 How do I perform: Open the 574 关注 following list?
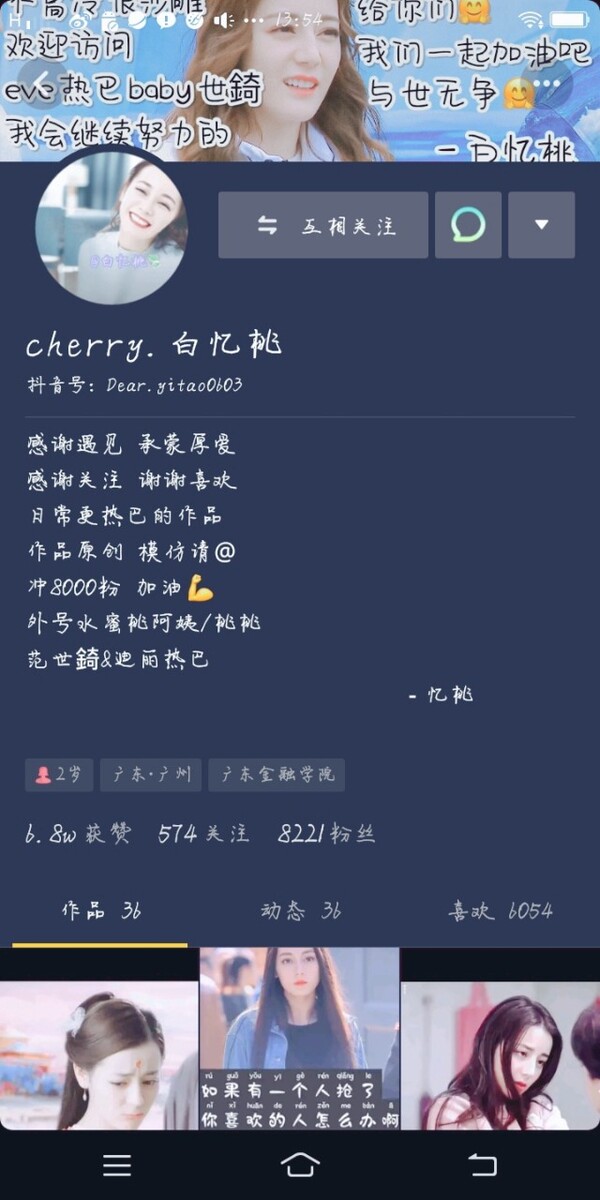(203, 834)
